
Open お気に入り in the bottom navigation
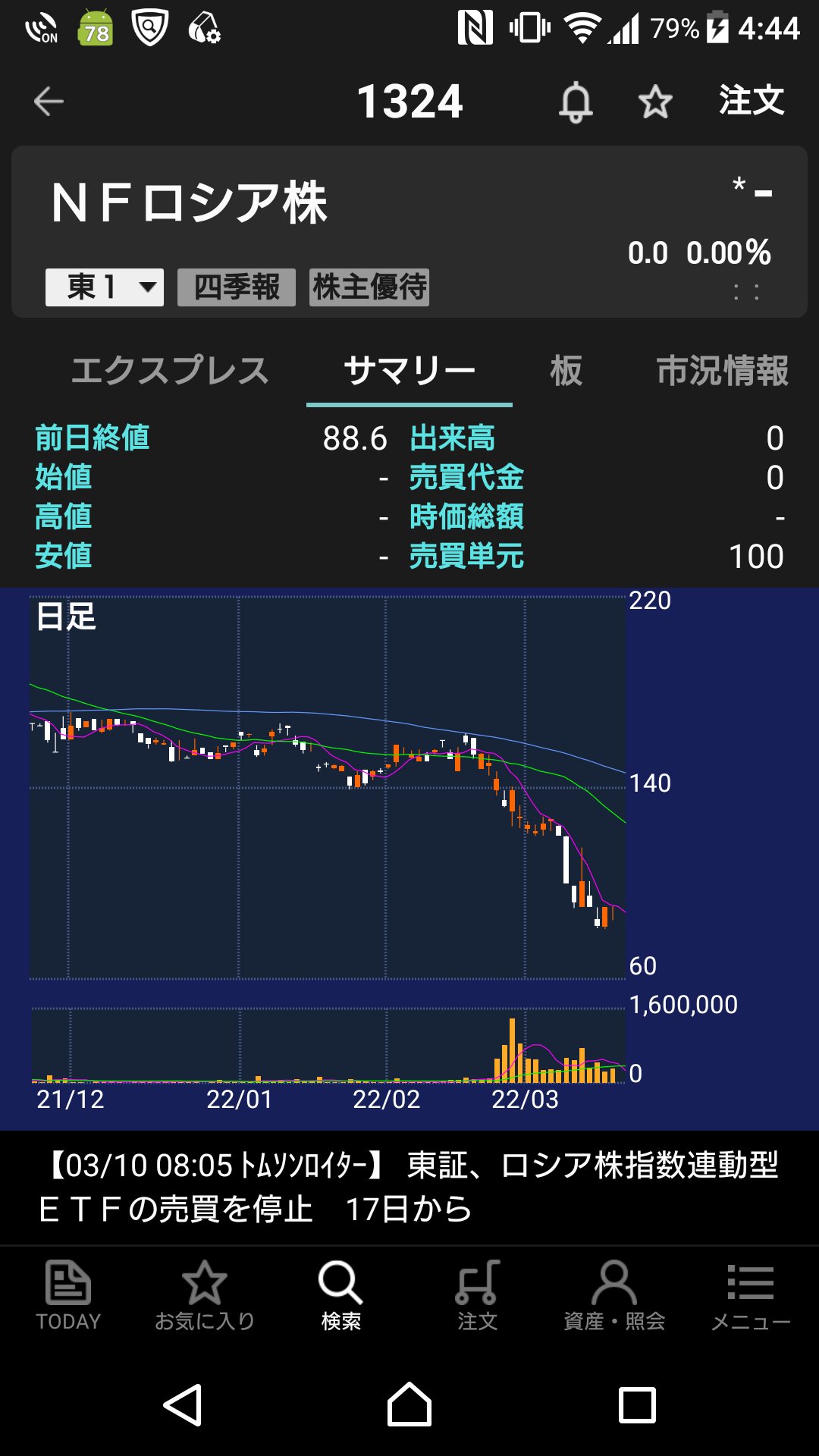point(205,1295)
